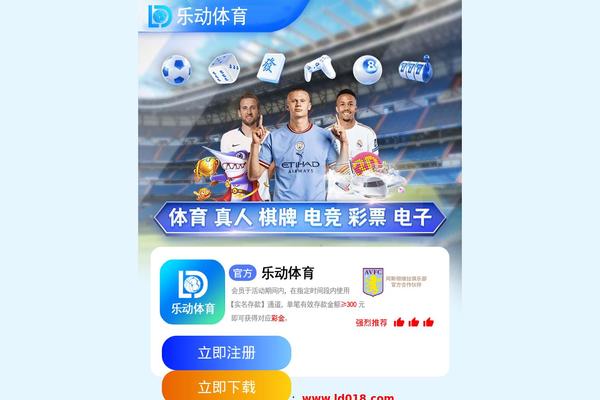Tap the 立即下载 download button
The height and width of the screenshot is (400, 600).
(x=226, y=386)
